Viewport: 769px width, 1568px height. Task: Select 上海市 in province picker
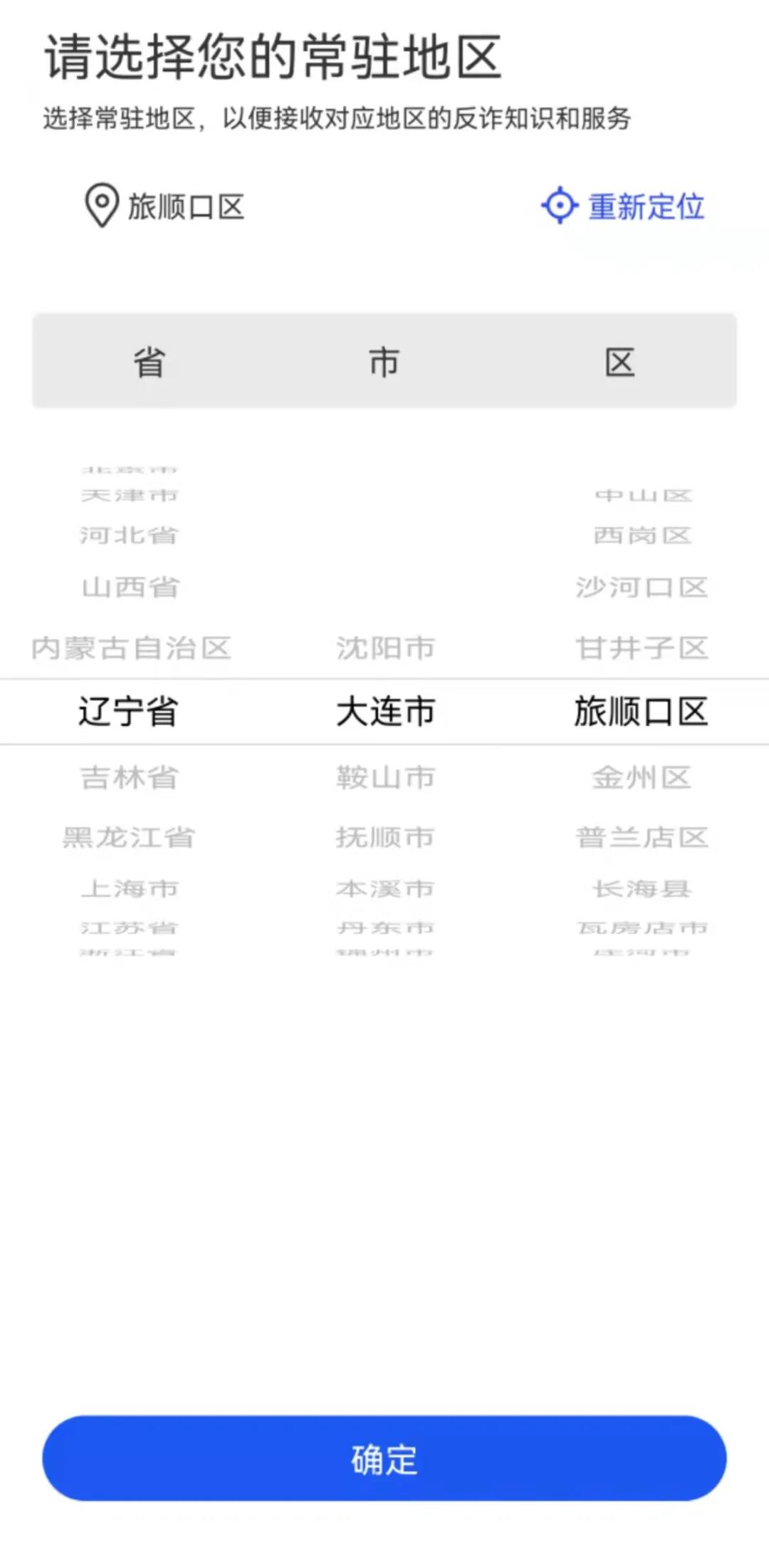(x=130, y=888)
